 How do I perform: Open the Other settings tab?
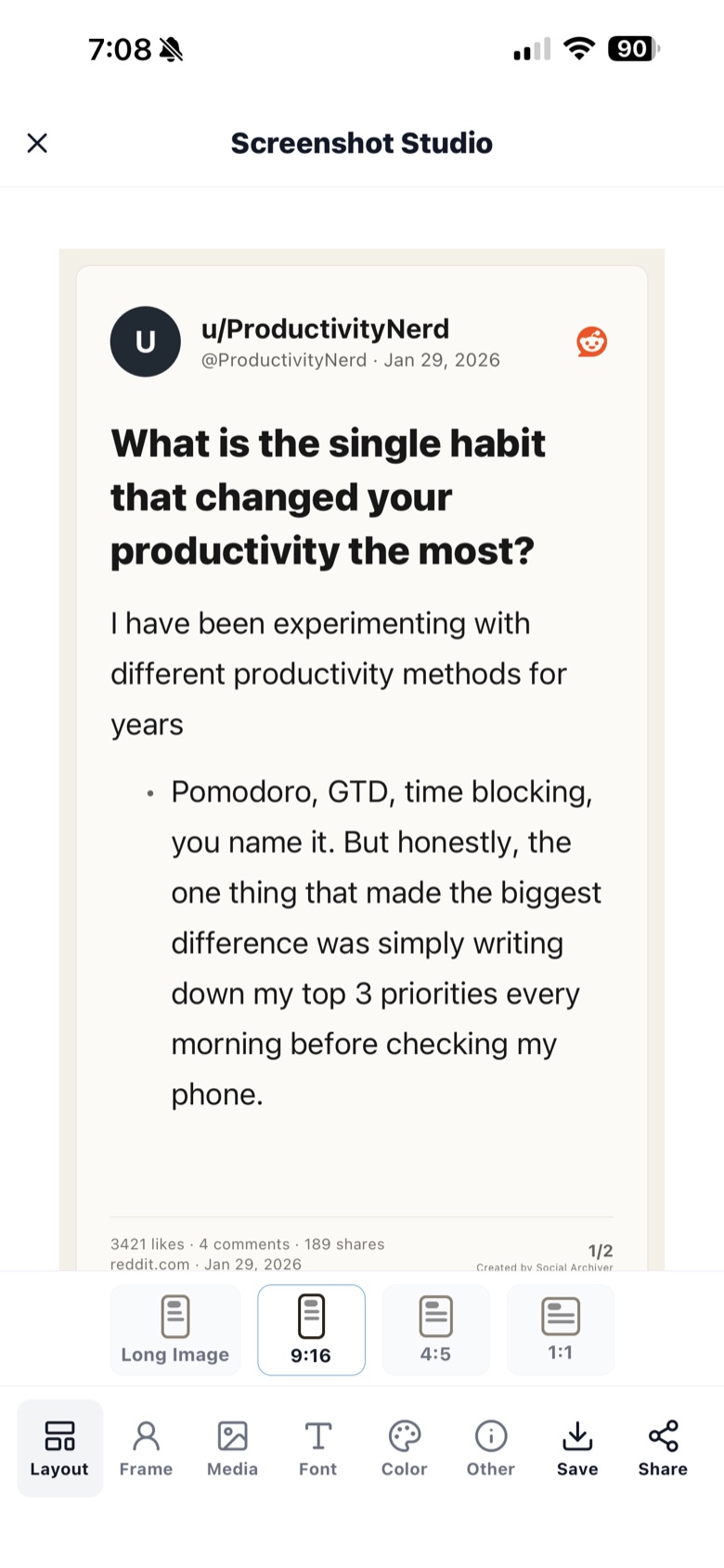point(491,1447)
